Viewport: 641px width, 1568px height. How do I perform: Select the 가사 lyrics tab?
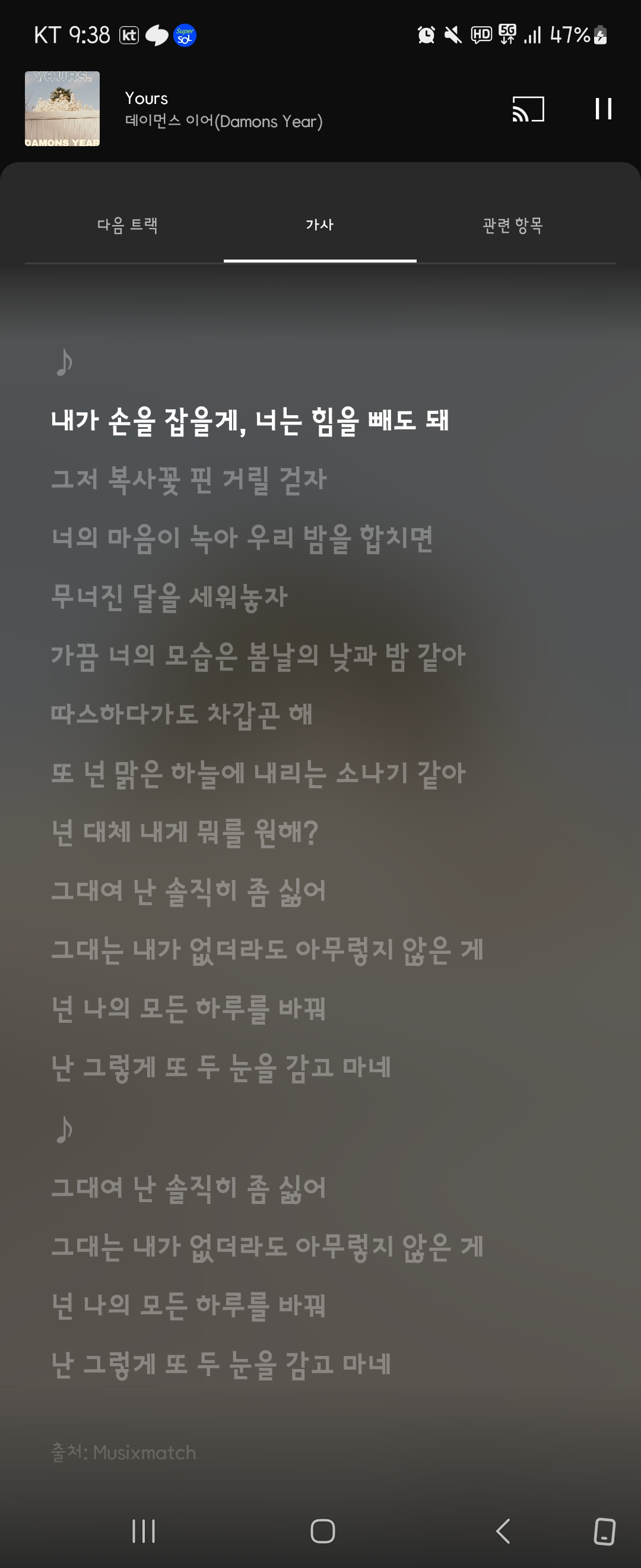[x=320, y=225]
